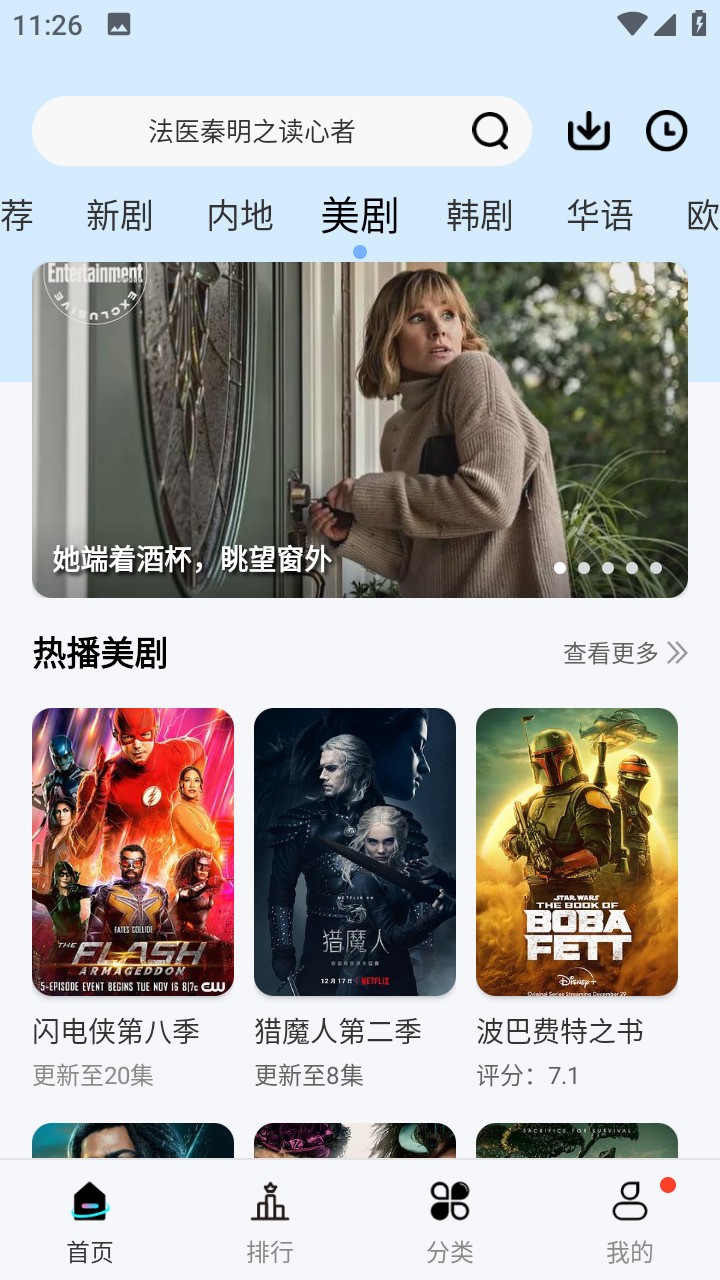Open the 分类 categories icon
720x1280 pixels.
pos(448,1202)
